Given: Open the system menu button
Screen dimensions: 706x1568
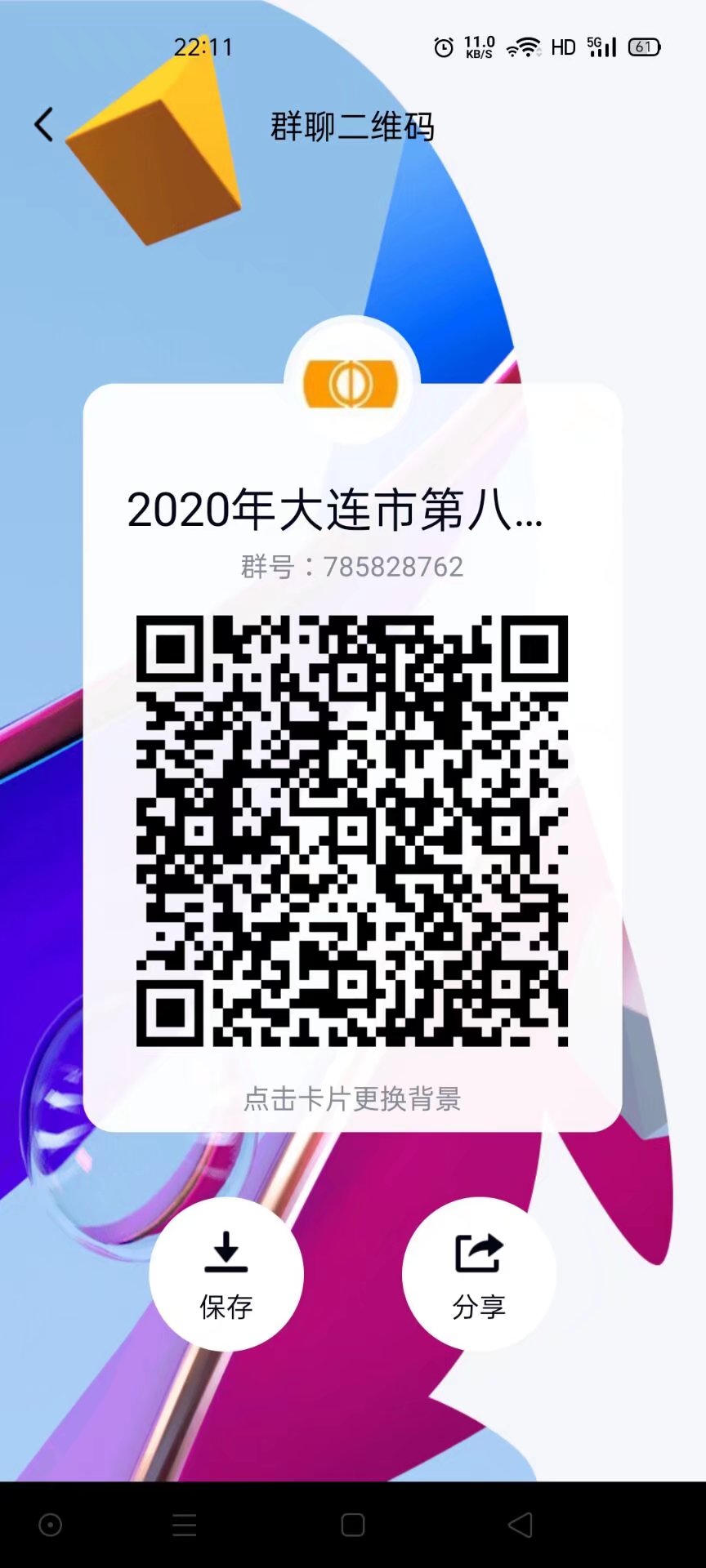Looking at the screenshot, I should tap(185, 1525).
